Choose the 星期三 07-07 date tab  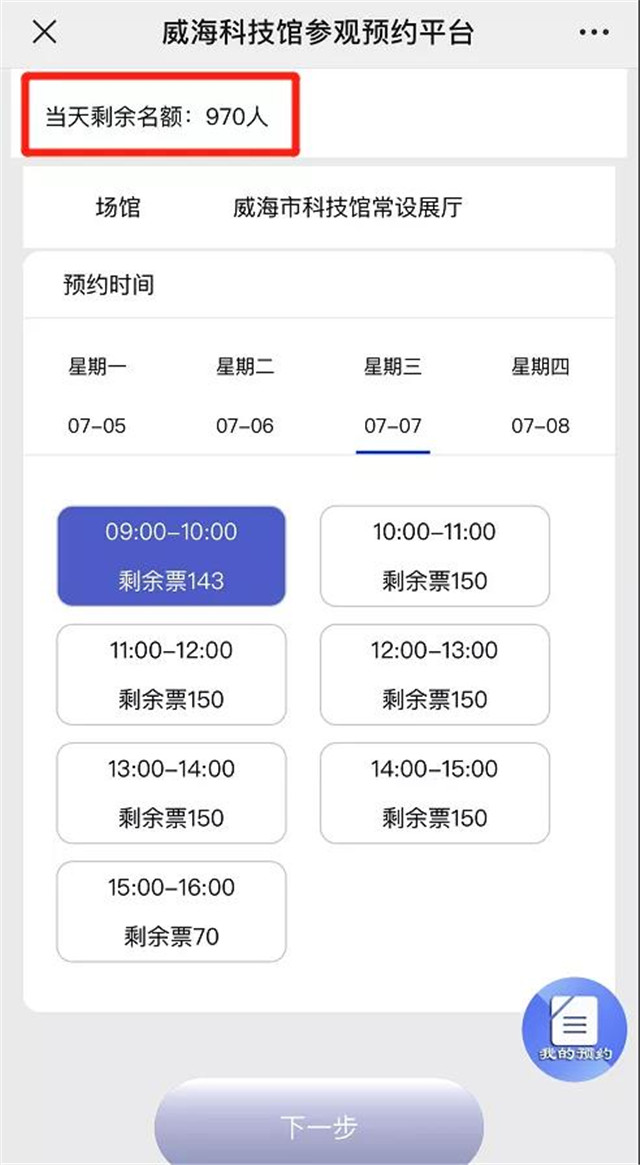[x=392, y=396]
